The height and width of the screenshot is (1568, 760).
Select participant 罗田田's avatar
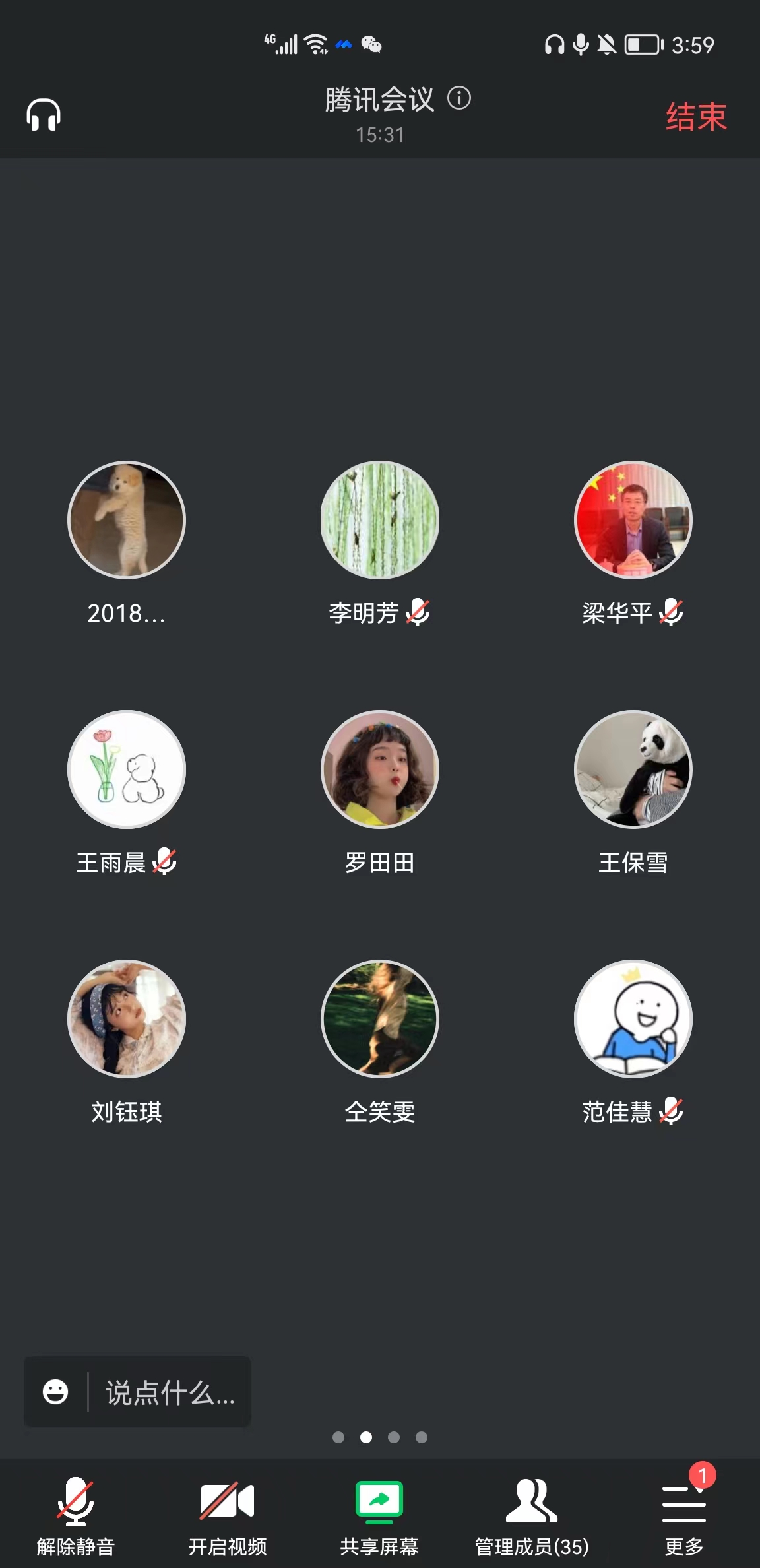pyautogui.click(x=380, y=769)
